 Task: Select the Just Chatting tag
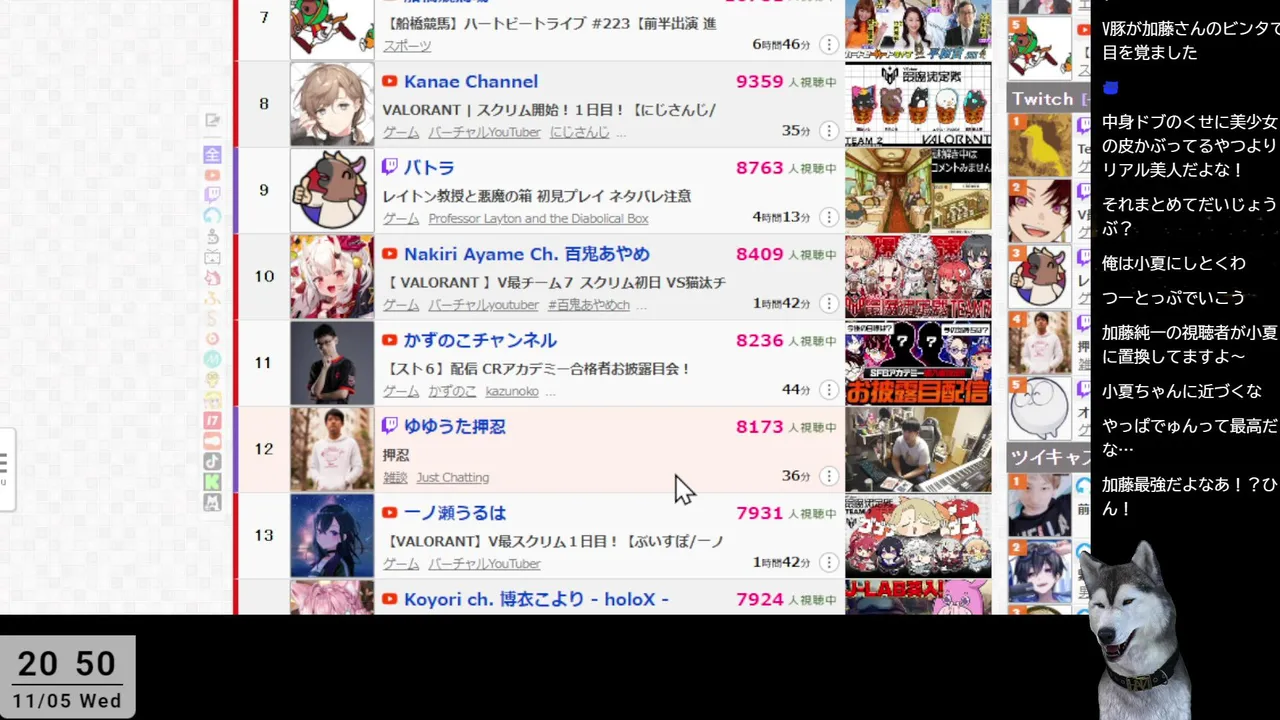[x=452, y=478]
